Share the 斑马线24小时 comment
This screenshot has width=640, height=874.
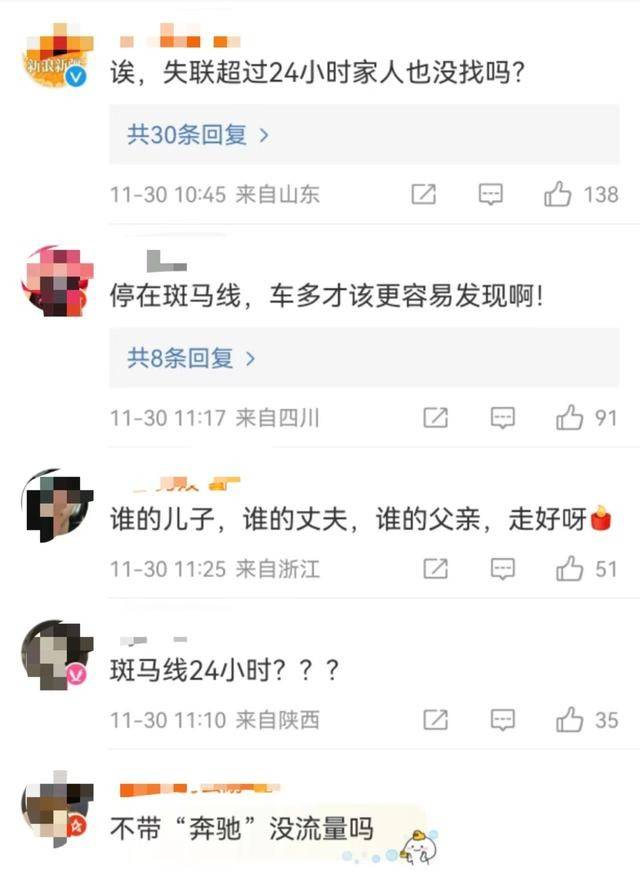click(x=436, y=719)
